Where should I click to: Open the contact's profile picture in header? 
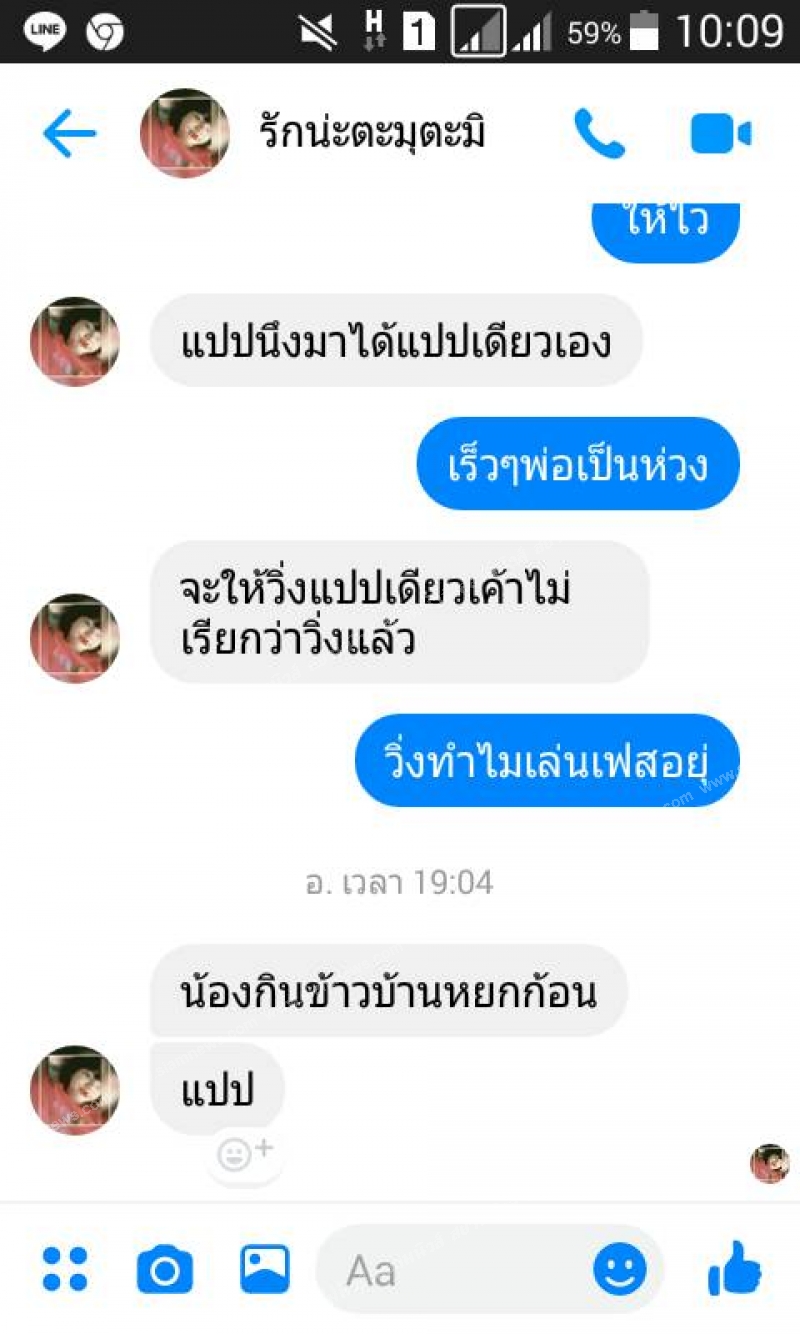(x=184, y=134)
